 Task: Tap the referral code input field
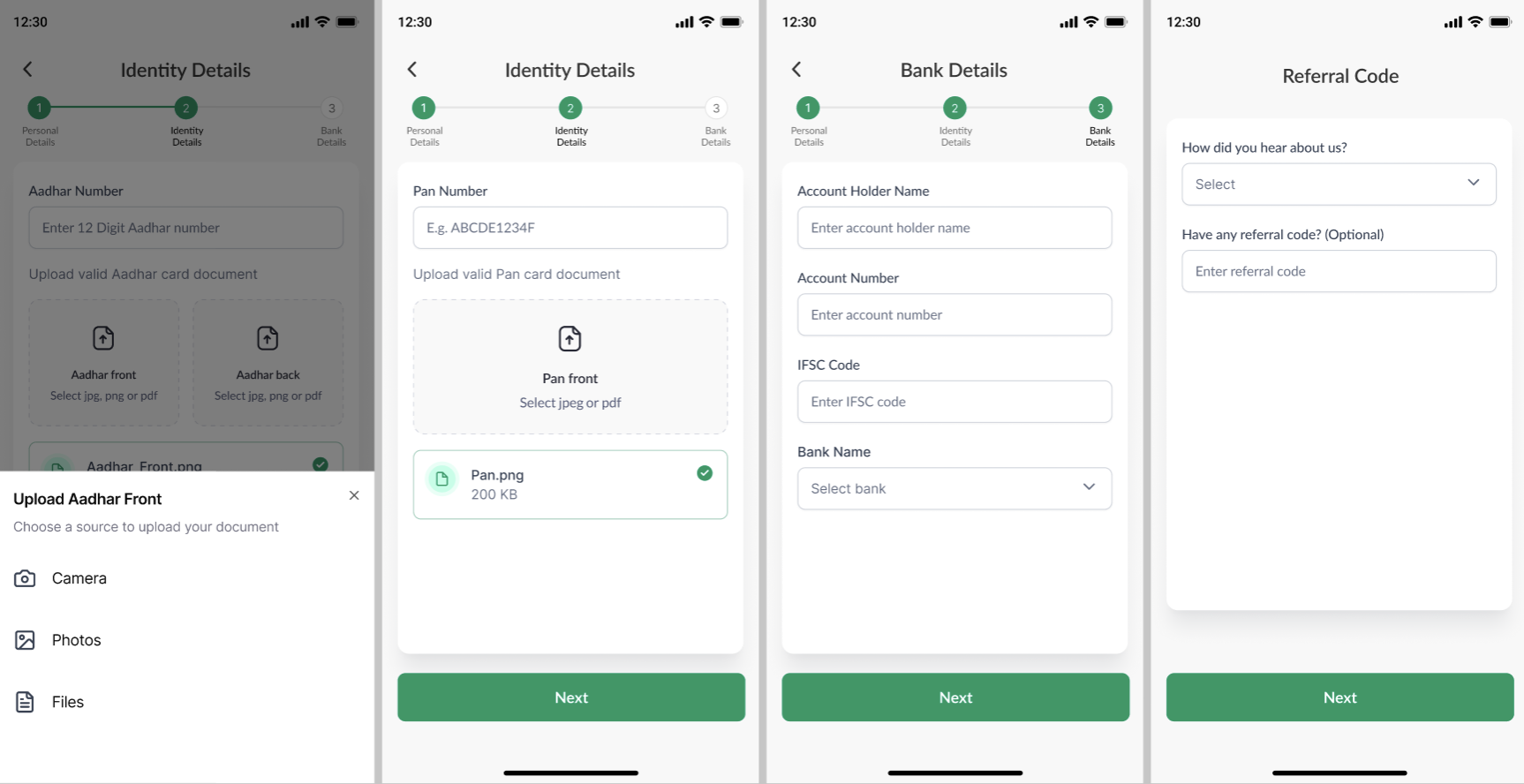click(1338, 271)
